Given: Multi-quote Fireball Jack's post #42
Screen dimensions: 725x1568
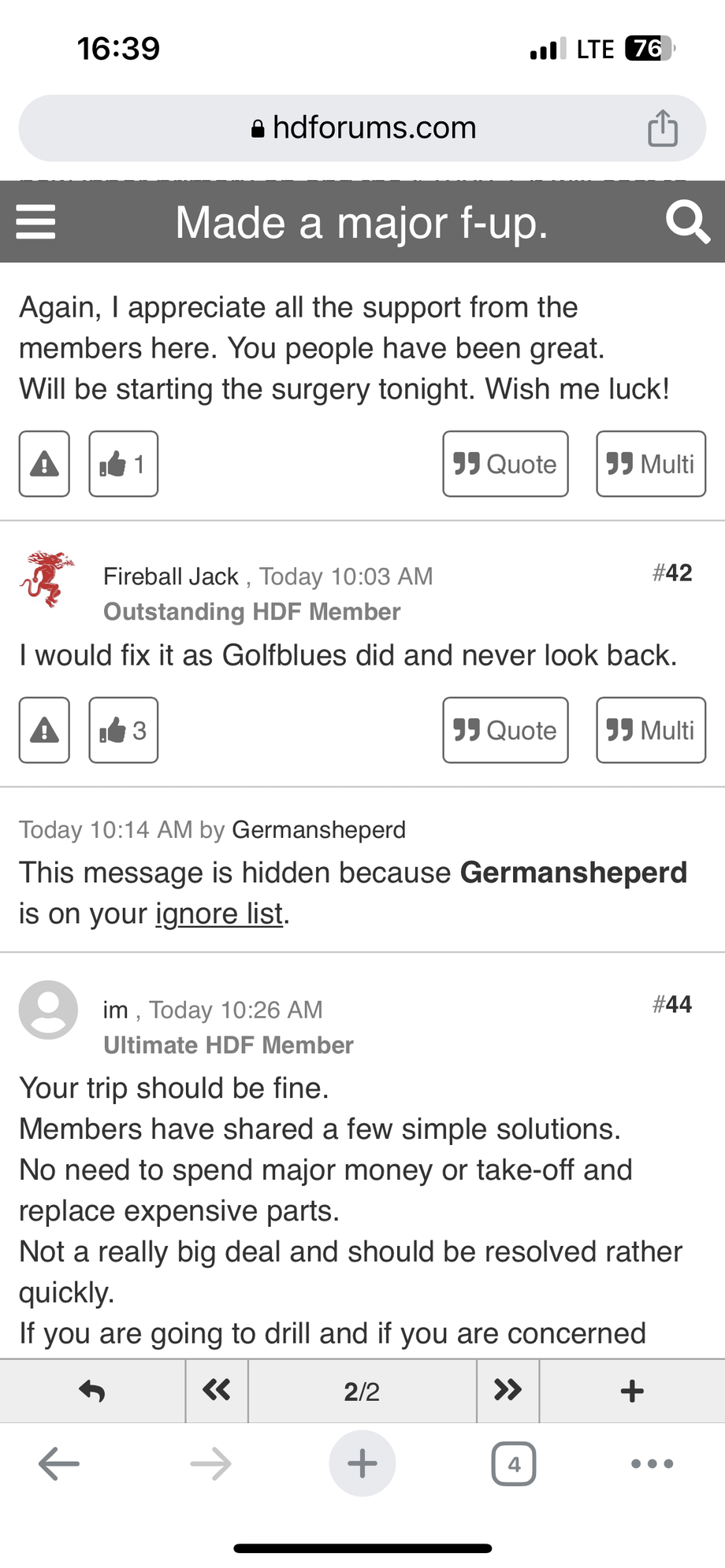Looking at the screenshot, I should click(x=650, y=730).
